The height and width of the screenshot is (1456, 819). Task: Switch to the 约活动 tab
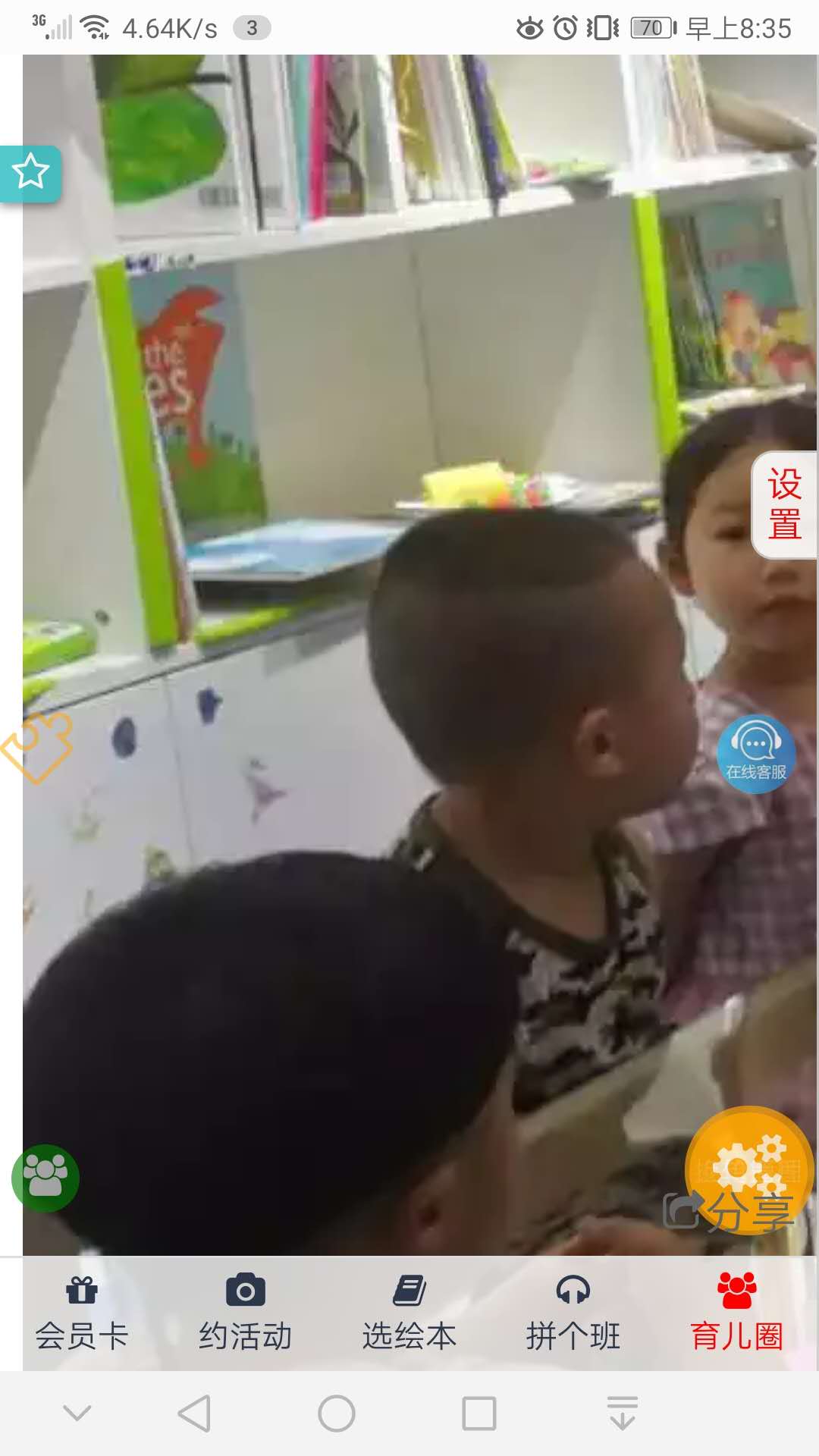click(246, 1313)
